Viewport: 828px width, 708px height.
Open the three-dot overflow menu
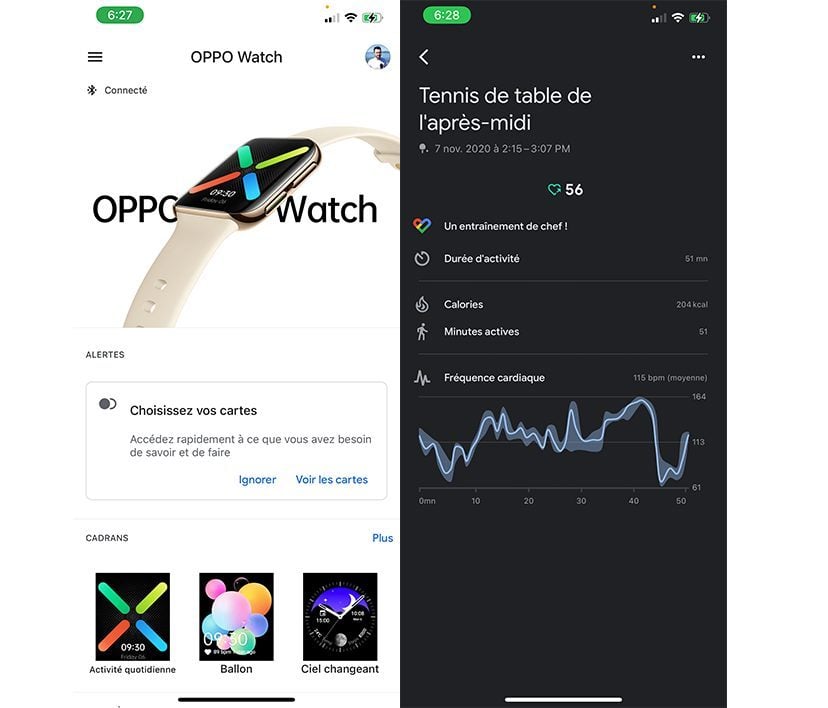(x=698, y=57)
